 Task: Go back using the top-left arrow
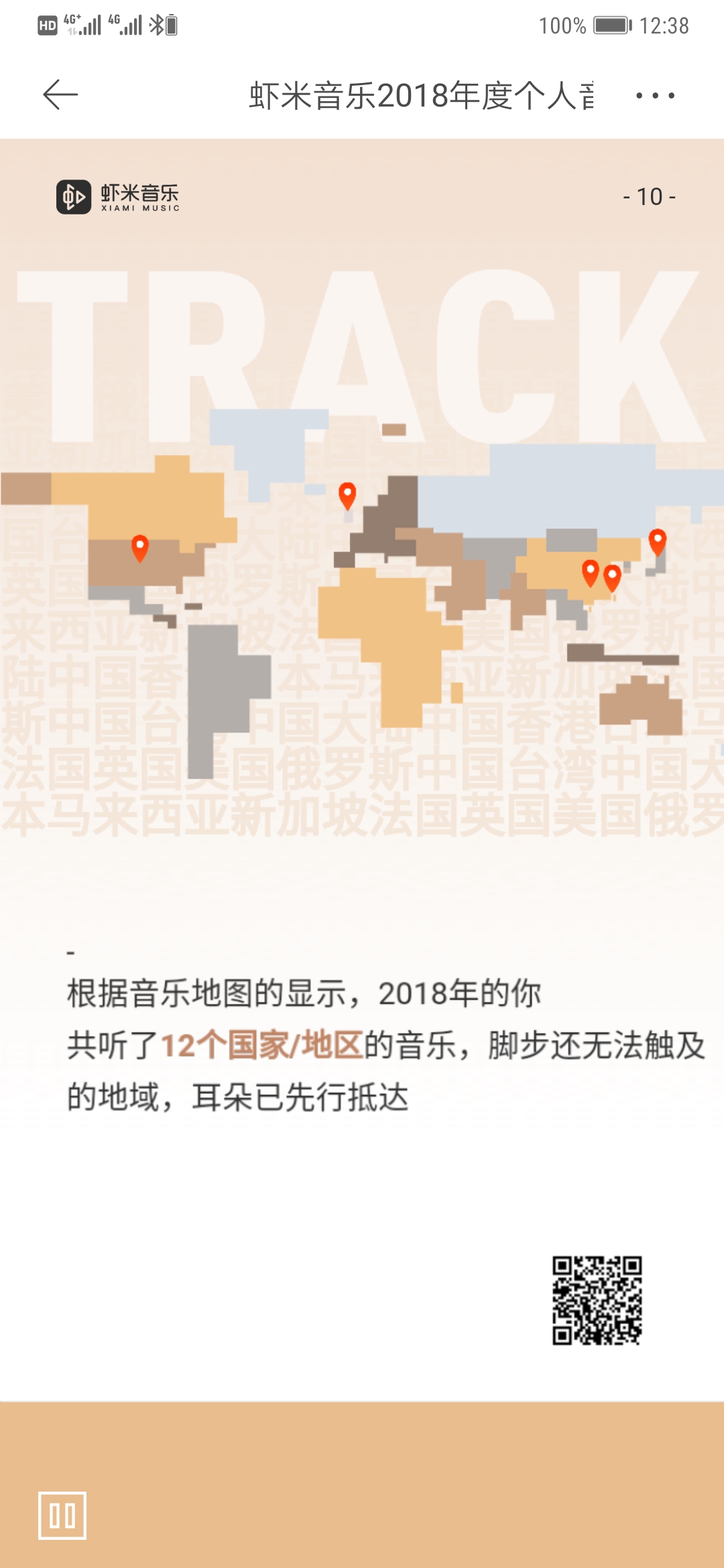(60, 94)
